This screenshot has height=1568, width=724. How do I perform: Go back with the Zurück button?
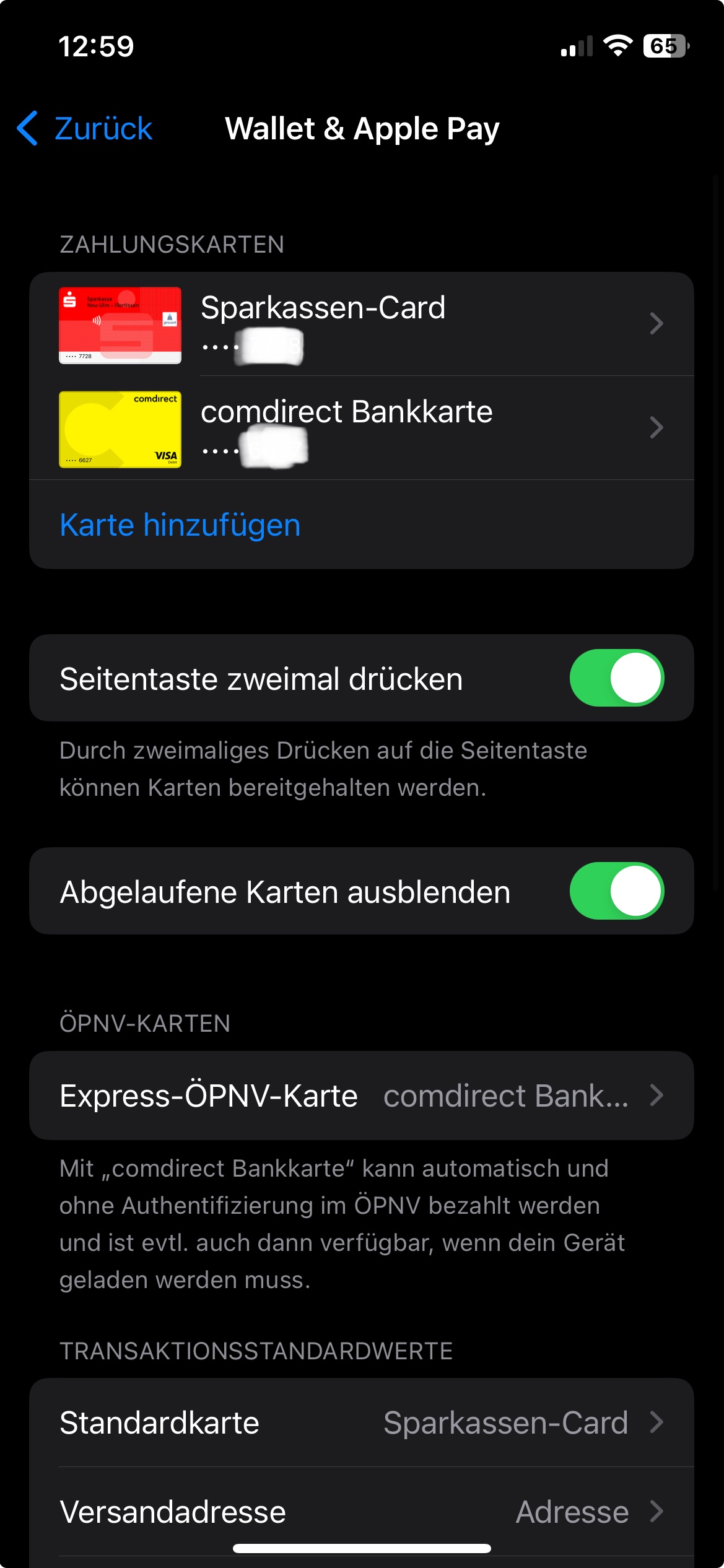[85, 129]
